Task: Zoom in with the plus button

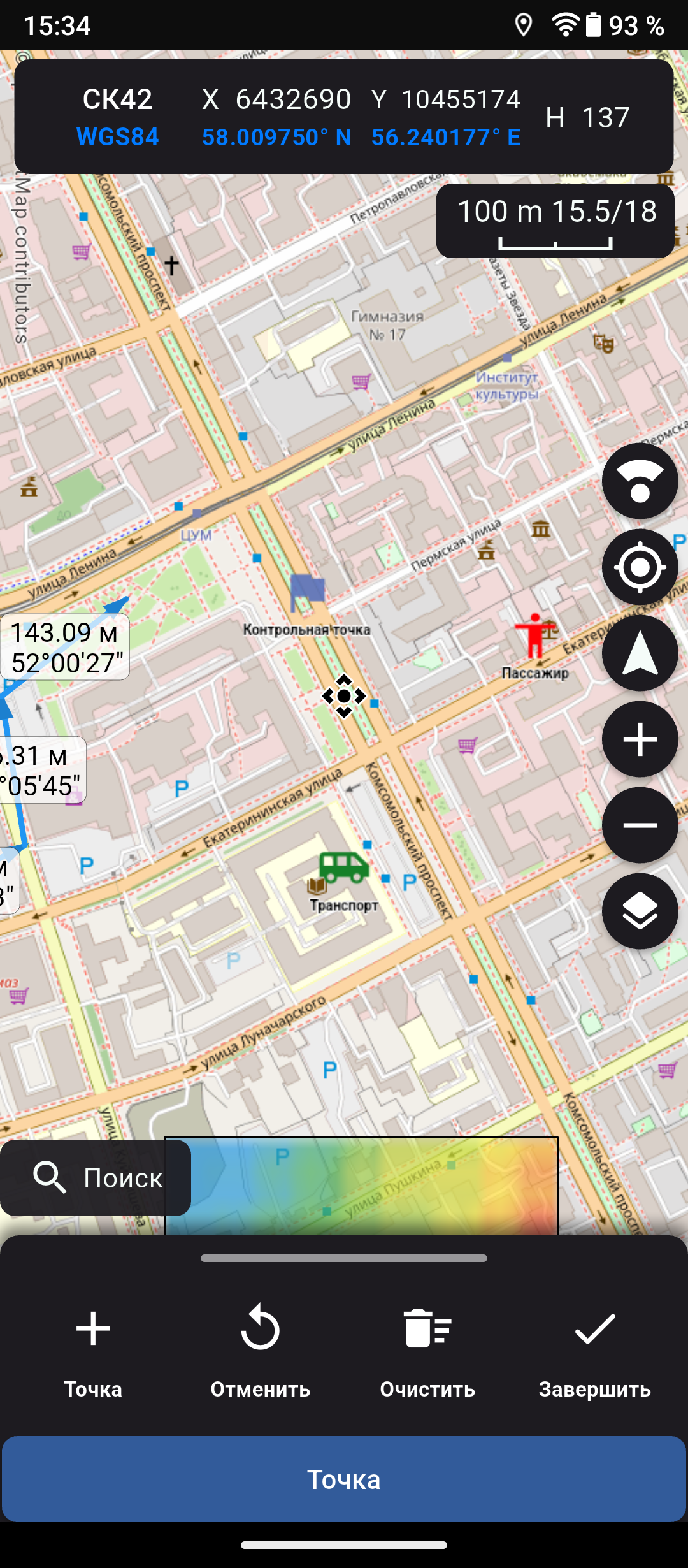Action: (640, 739)
